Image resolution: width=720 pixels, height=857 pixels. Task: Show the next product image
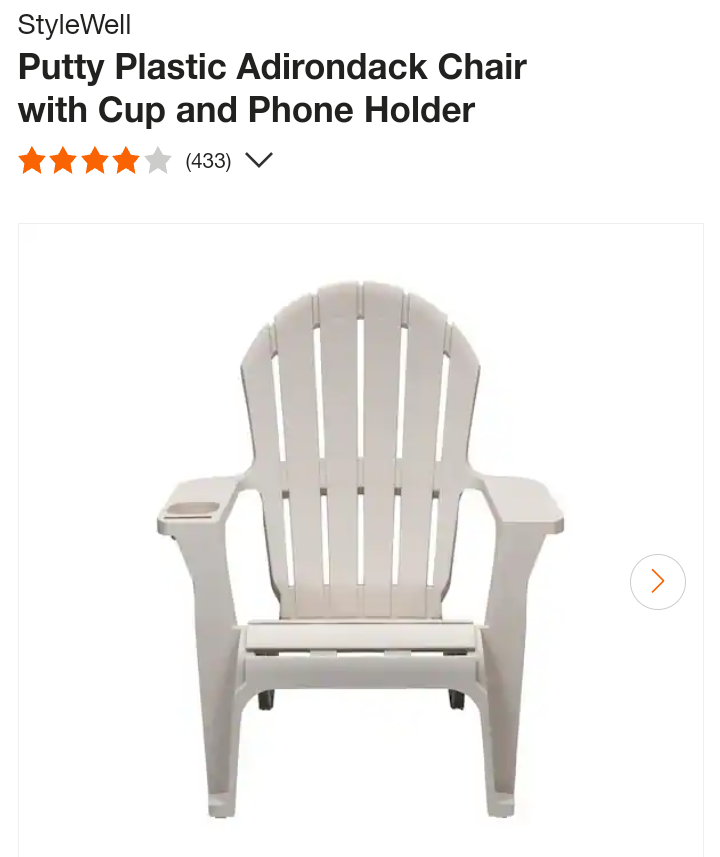(657, 581)
